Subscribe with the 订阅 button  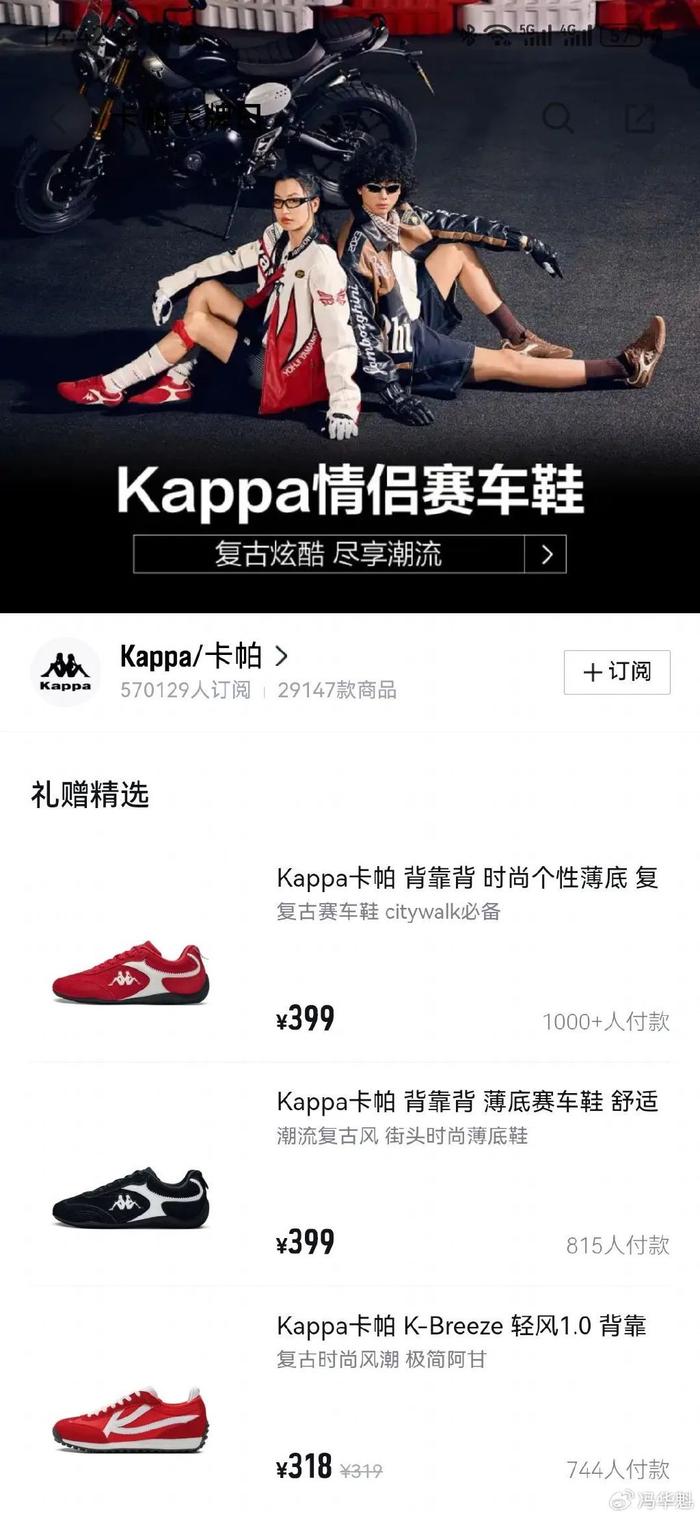(617, 672)
